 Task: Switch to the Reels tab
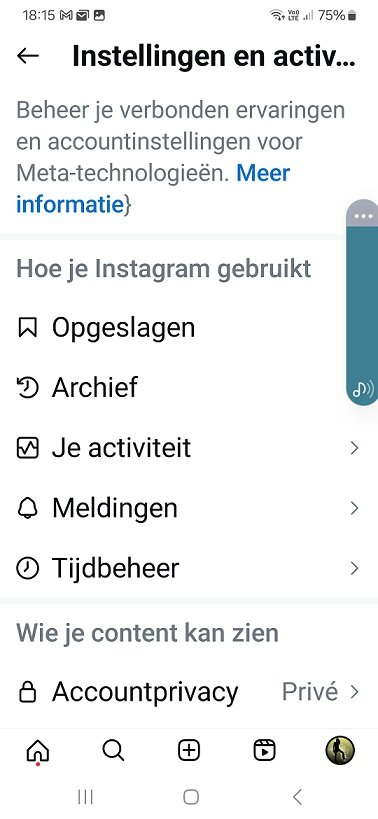(265, 751)
